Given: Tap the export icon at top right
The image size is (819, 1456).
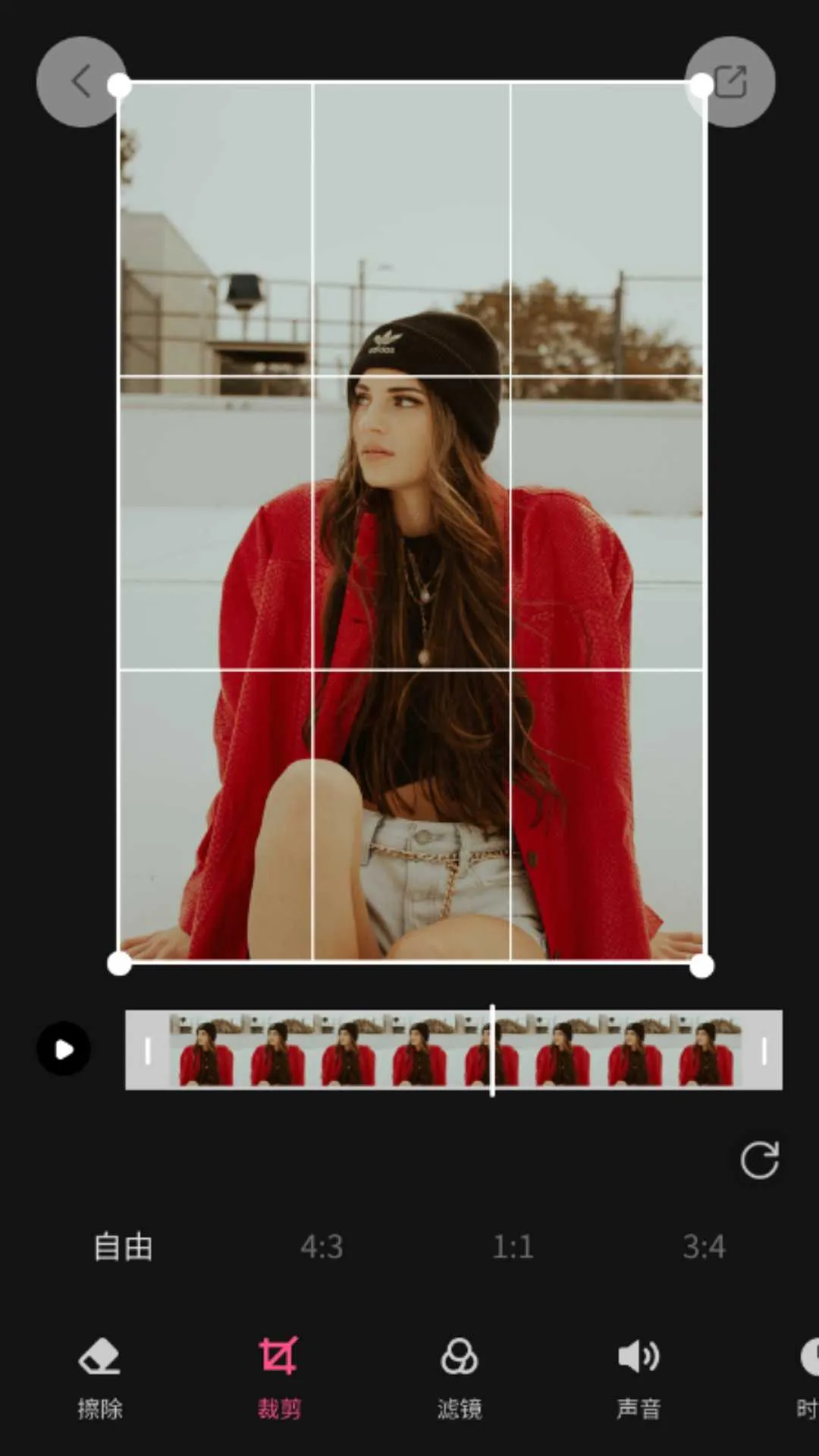Looking at the screenshot, I should [x=730, y=81].
